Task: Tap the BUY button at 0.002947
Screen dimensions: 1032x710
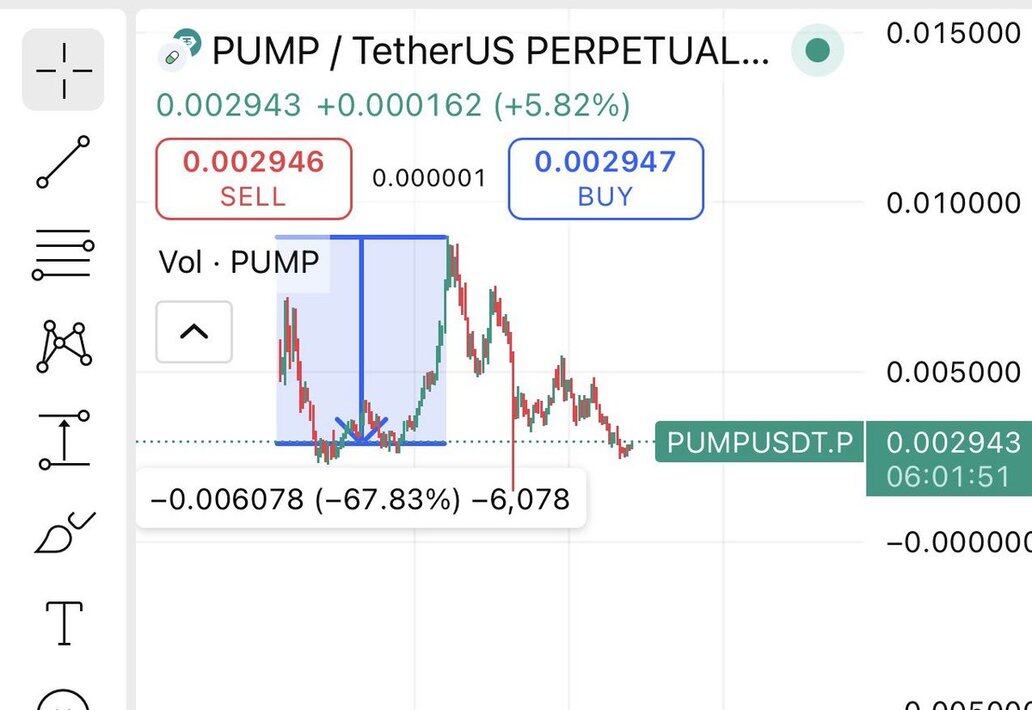Action: [x=606, y=179]
